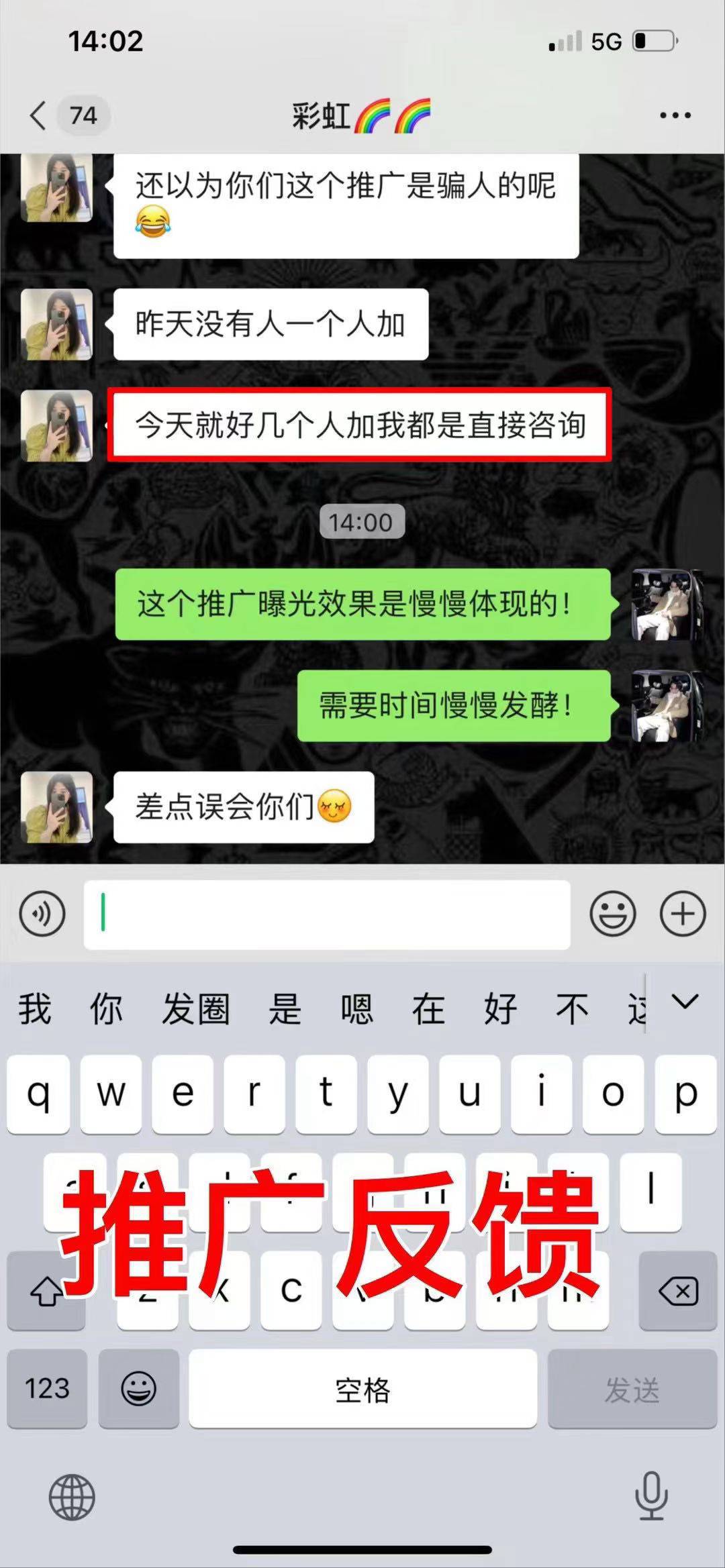Tap the 空格 space bar
Viewport: 725px width, 1568px height.
click(362, 1388)
